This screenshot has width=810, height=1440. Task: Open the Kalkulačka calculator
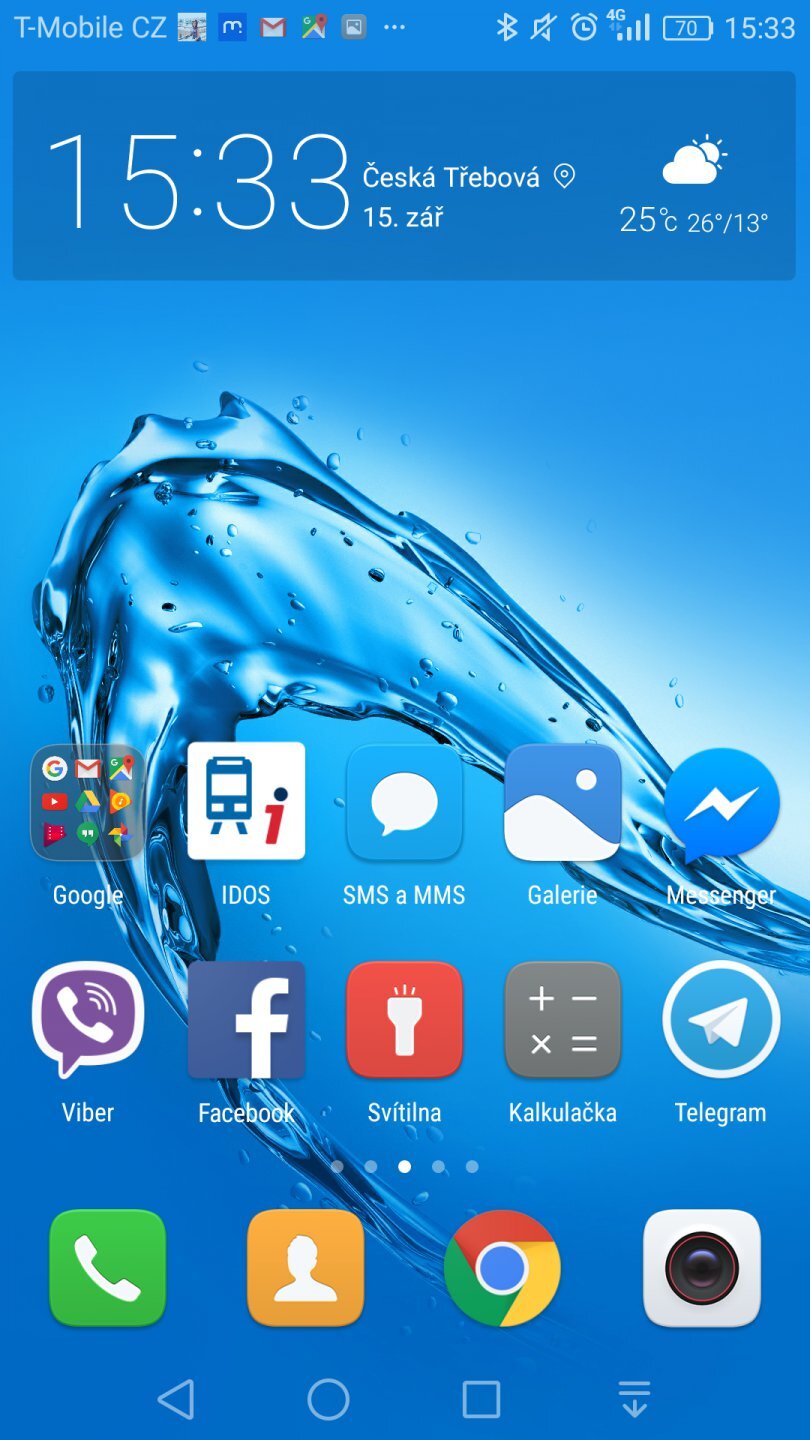[x=562, y=1020]
